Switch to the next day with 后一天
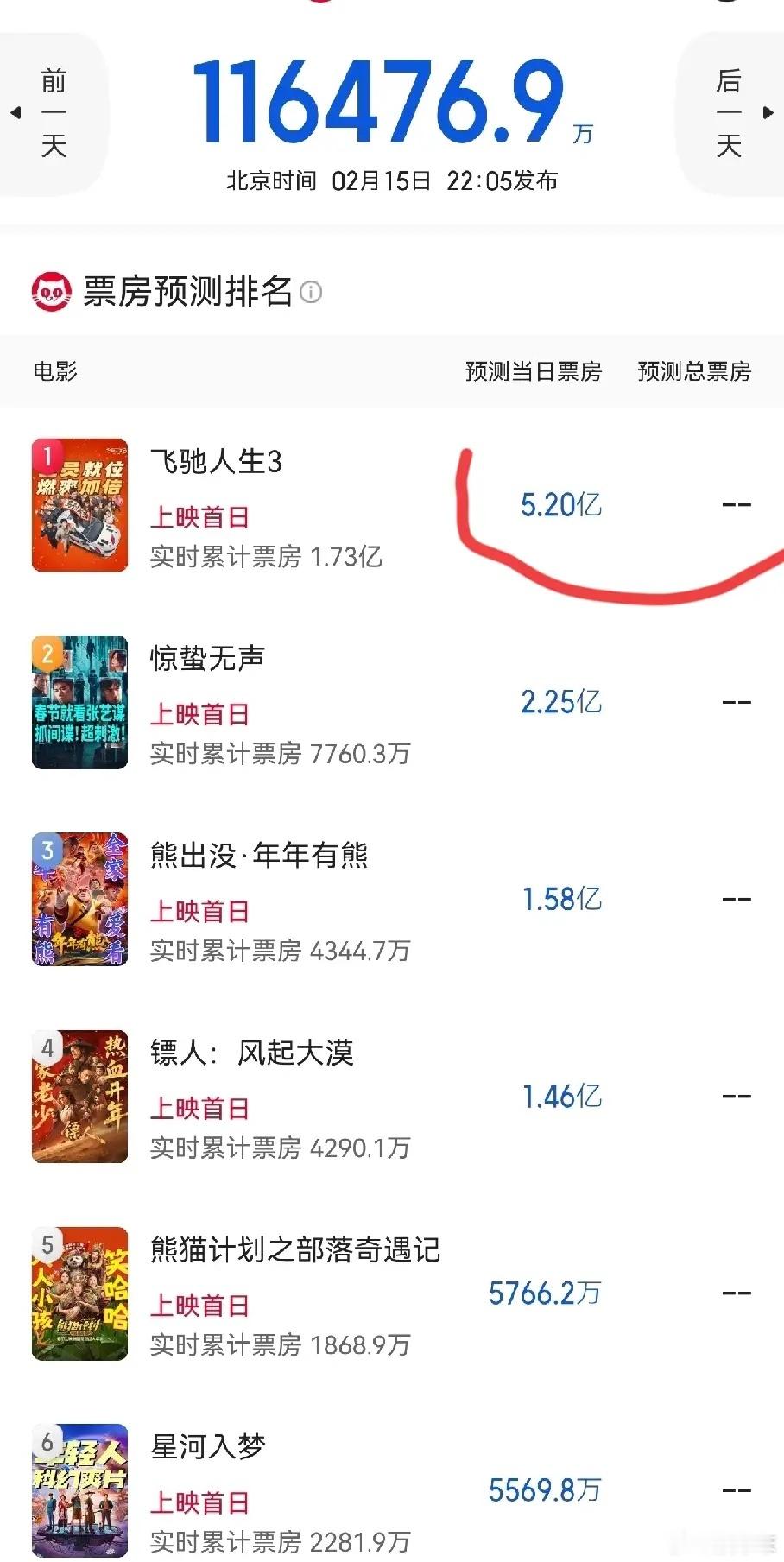The image size is (784, 1562). [730, 113]
